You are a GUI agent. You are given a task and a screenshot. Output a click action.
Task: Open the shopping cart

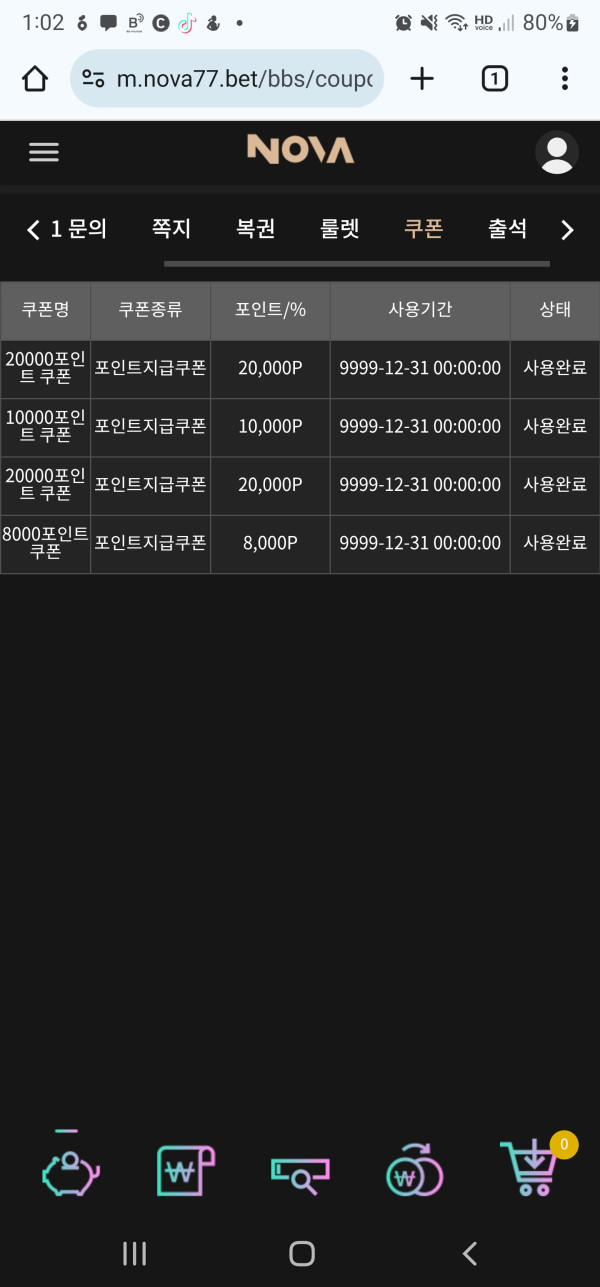point(529,1171)
